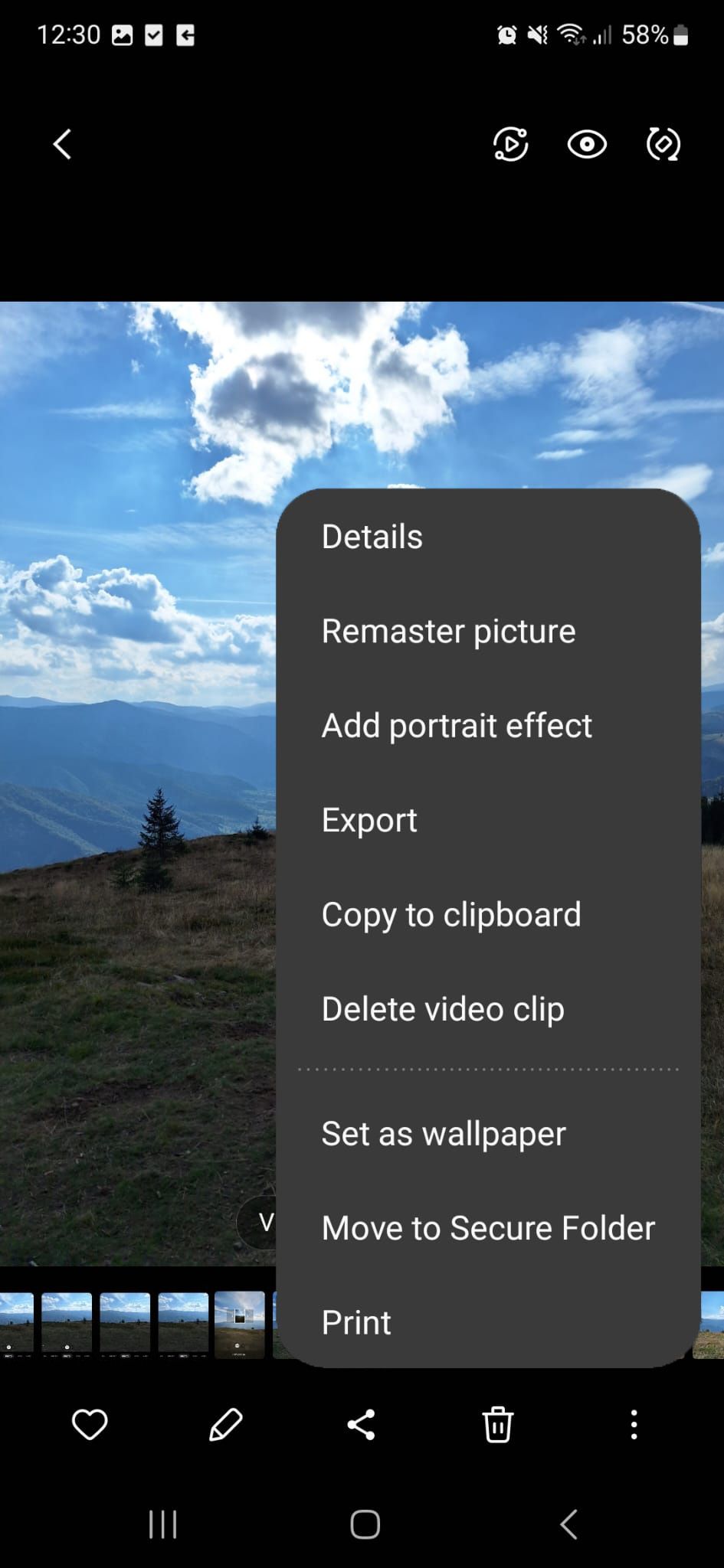Open Bixby Vision eye icon
Viewport: 724px width, 1568px height.
(586, 144)
